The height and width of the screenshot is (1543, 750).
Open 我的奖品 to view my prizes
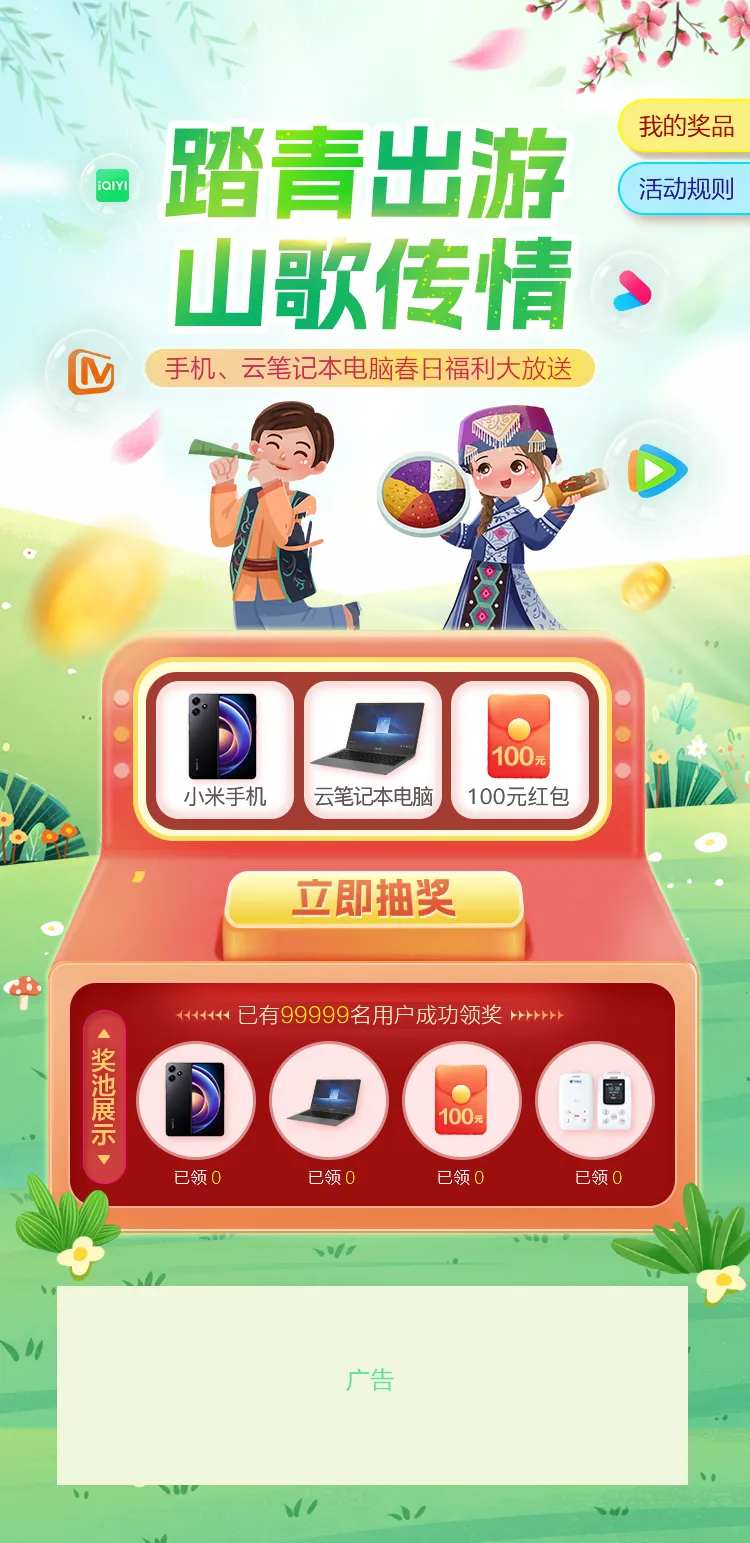684,127
